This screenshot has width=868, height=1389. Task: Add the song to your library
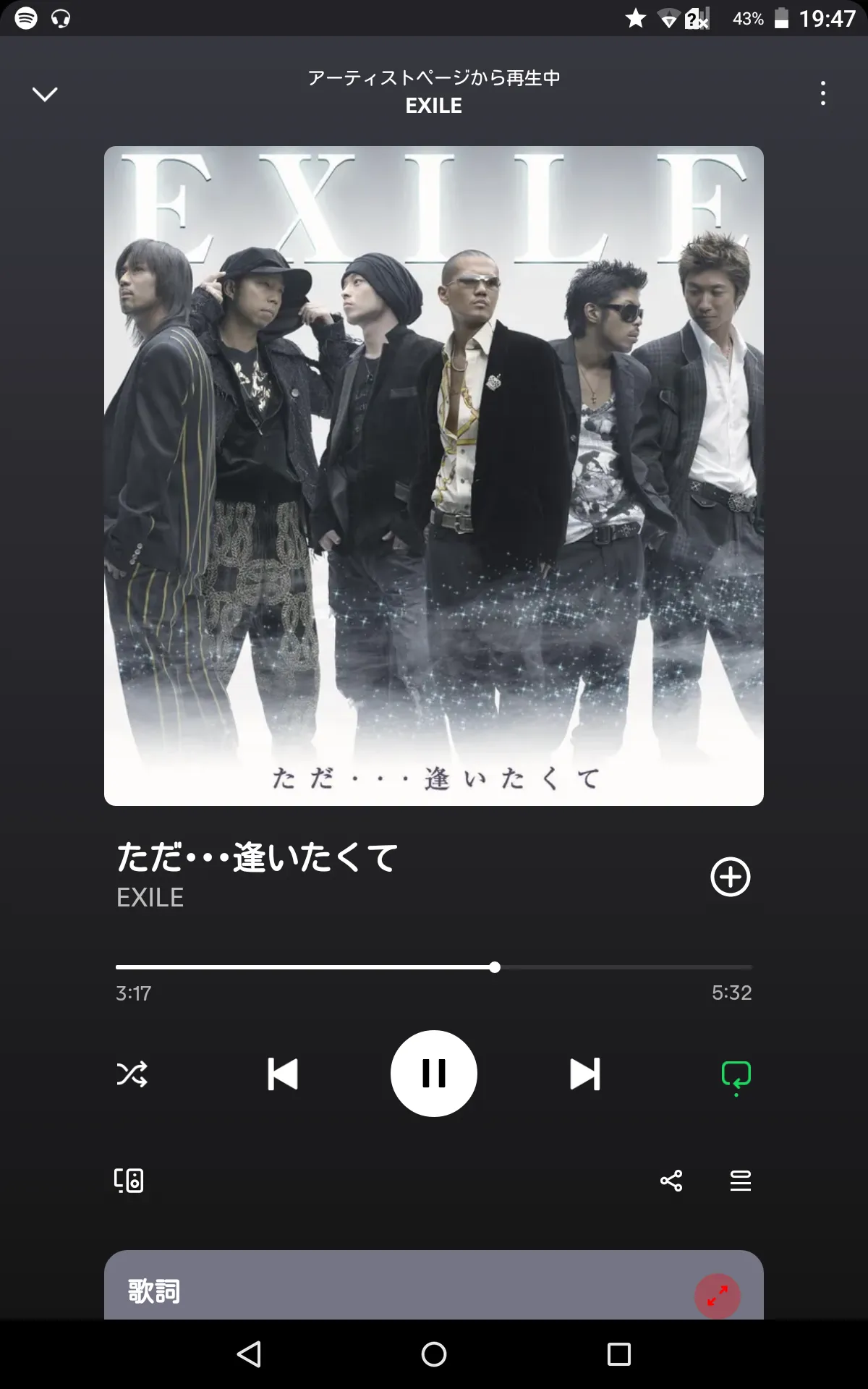[730, 877]
